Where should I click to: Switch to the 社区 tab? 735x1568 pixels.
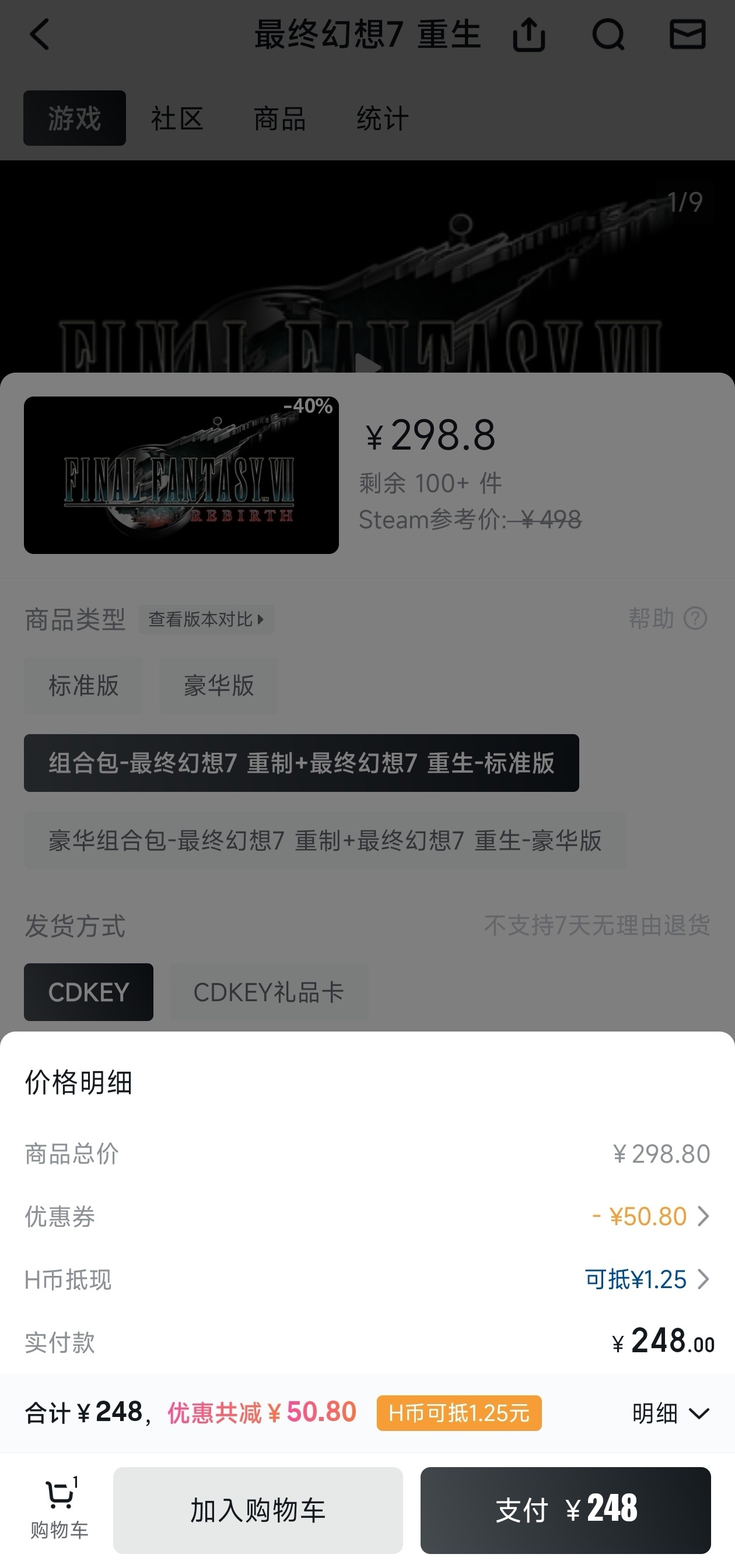click(x=177, y=118)
